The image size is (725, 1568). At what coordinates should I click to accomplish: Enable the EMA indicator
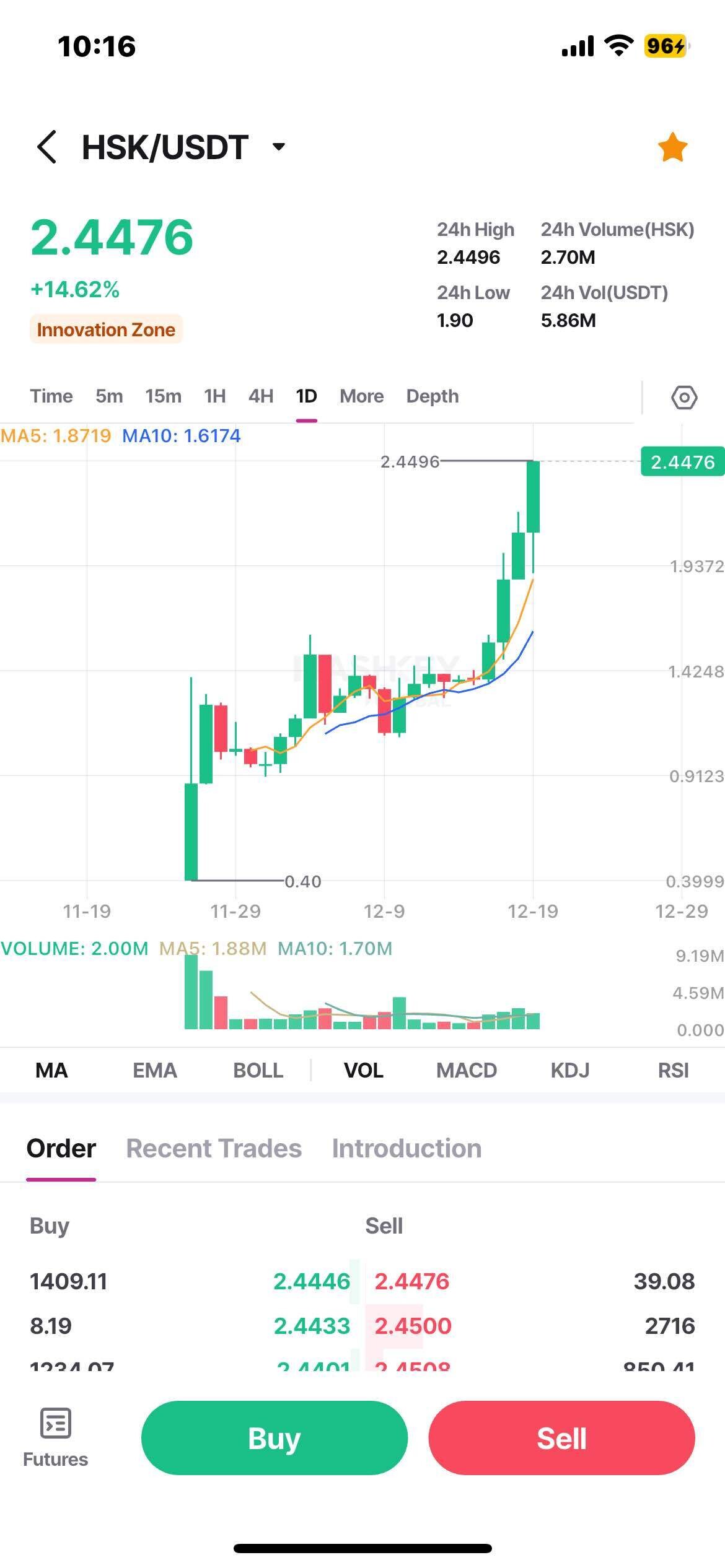[x=155, y=1070]
